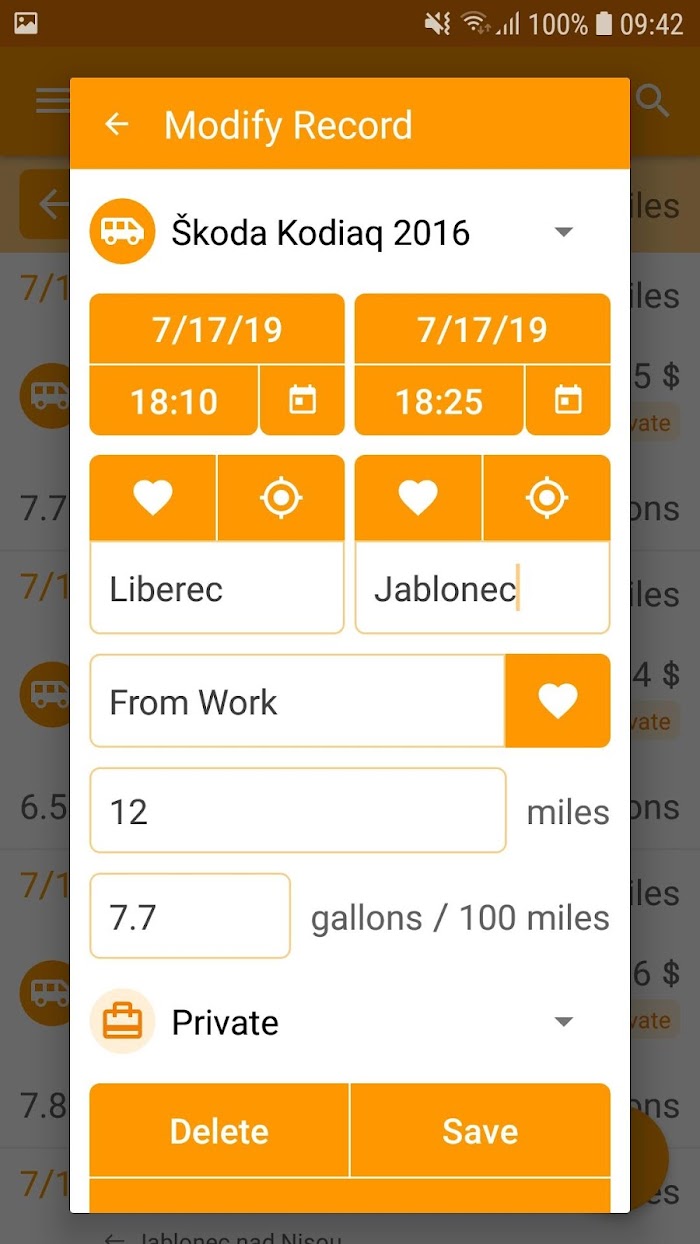Pick favorite place above Jablonec

pyautogui.click(x=418, y=498)
